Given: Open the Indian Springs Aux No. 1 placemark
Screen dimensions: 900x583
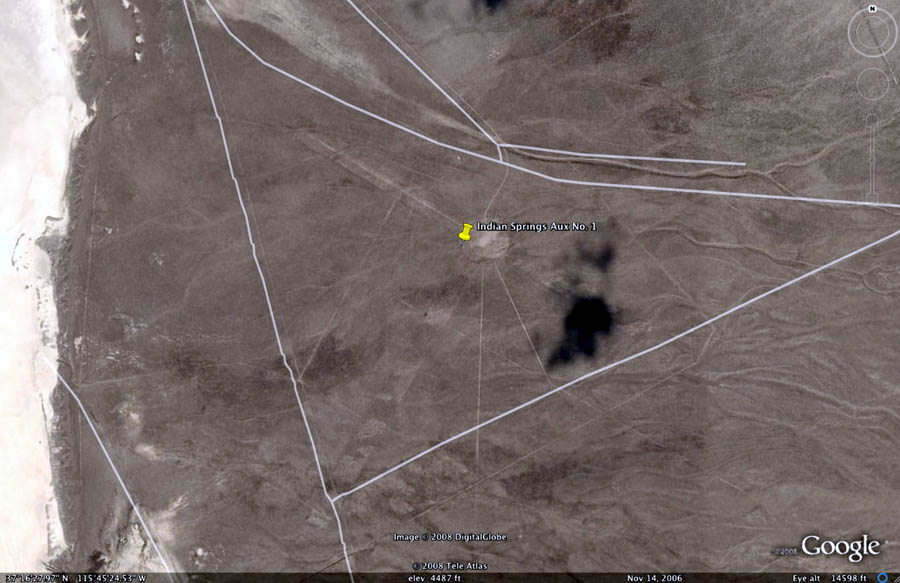Looking at the screenshot, I should [x=465, y=231].
